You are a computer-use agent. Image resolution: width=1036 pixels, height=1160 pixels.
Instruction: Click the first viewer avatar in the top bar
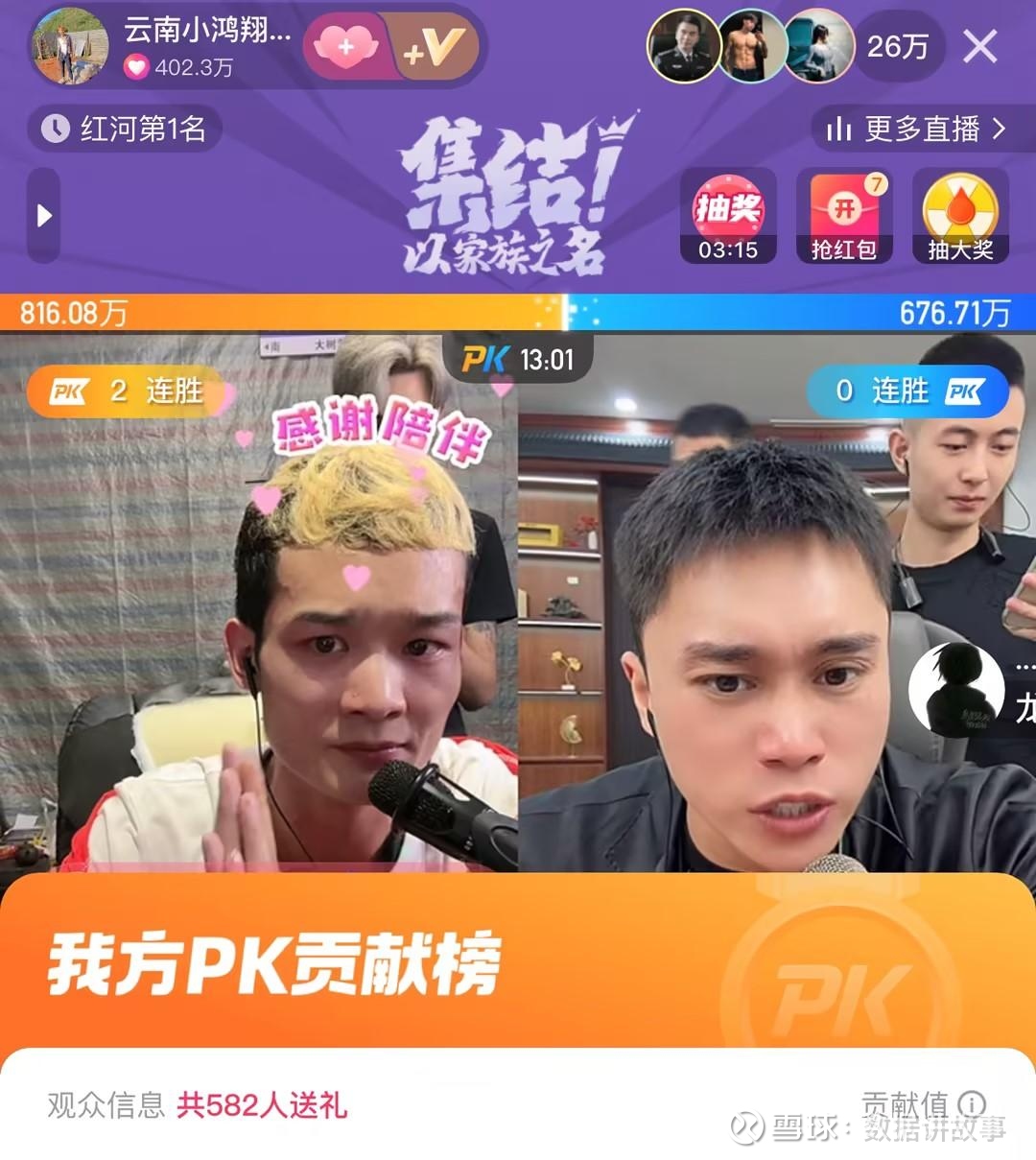click(x=684, y=46)
